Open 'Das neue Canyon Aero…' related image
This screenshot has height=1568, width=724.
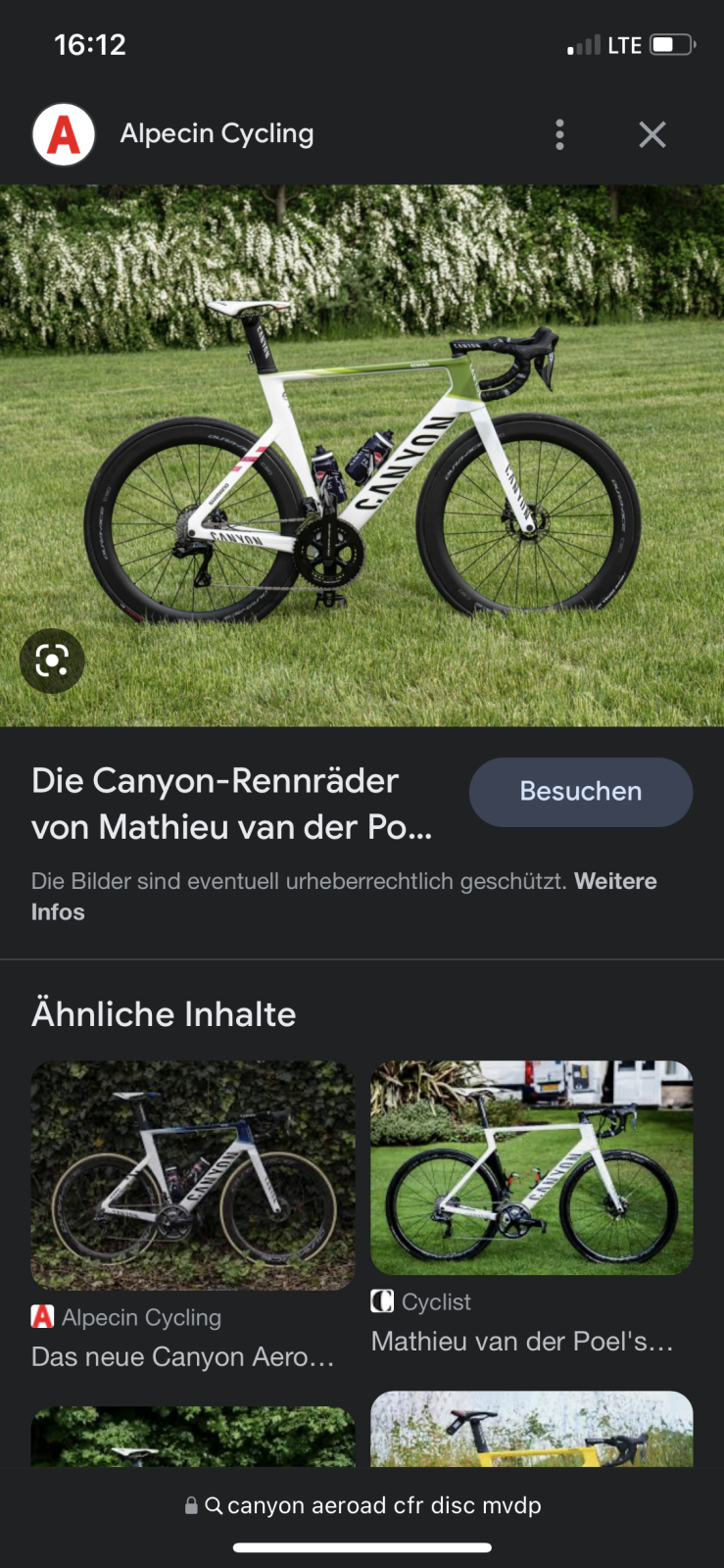193,1175
